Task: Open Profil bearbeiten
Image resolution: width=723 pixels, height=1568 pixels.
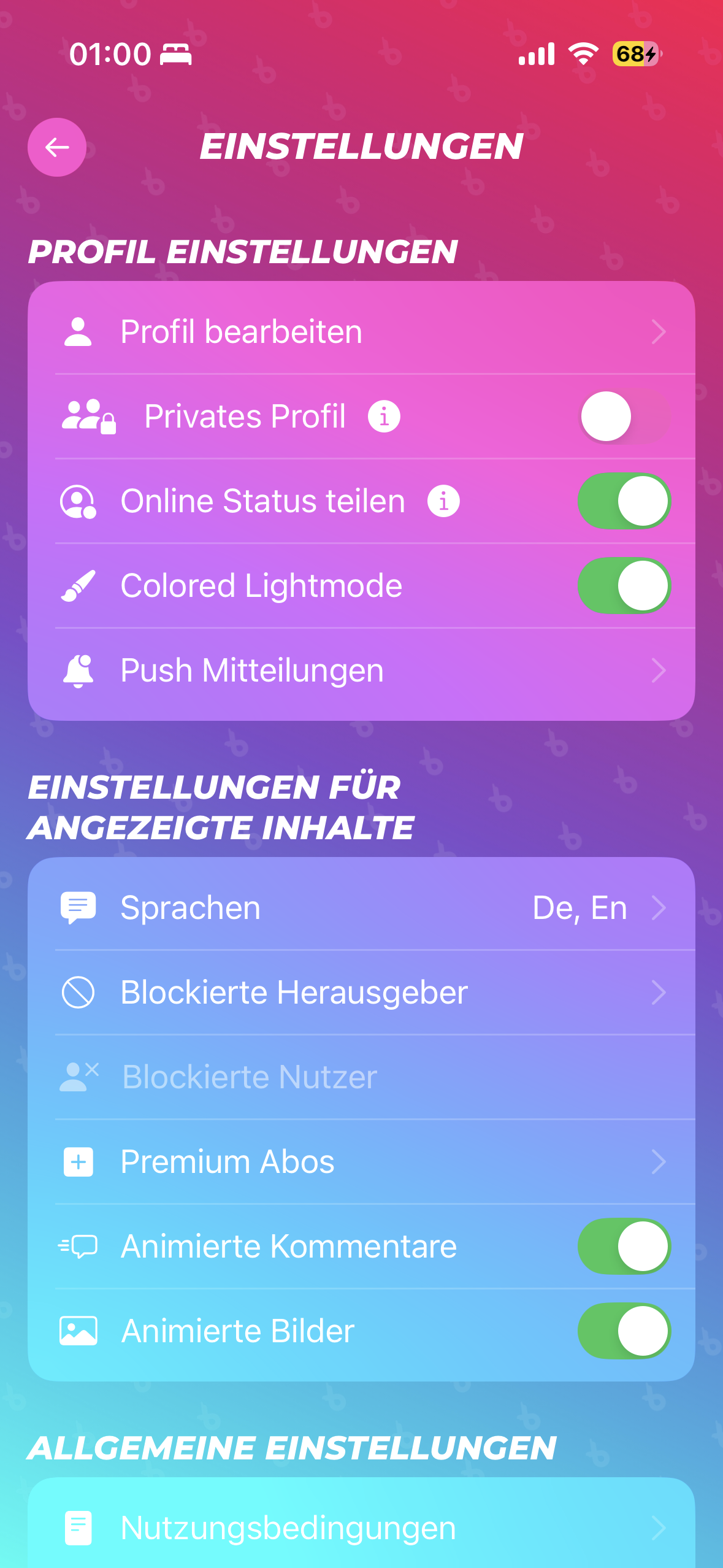Action: [362, 332]
